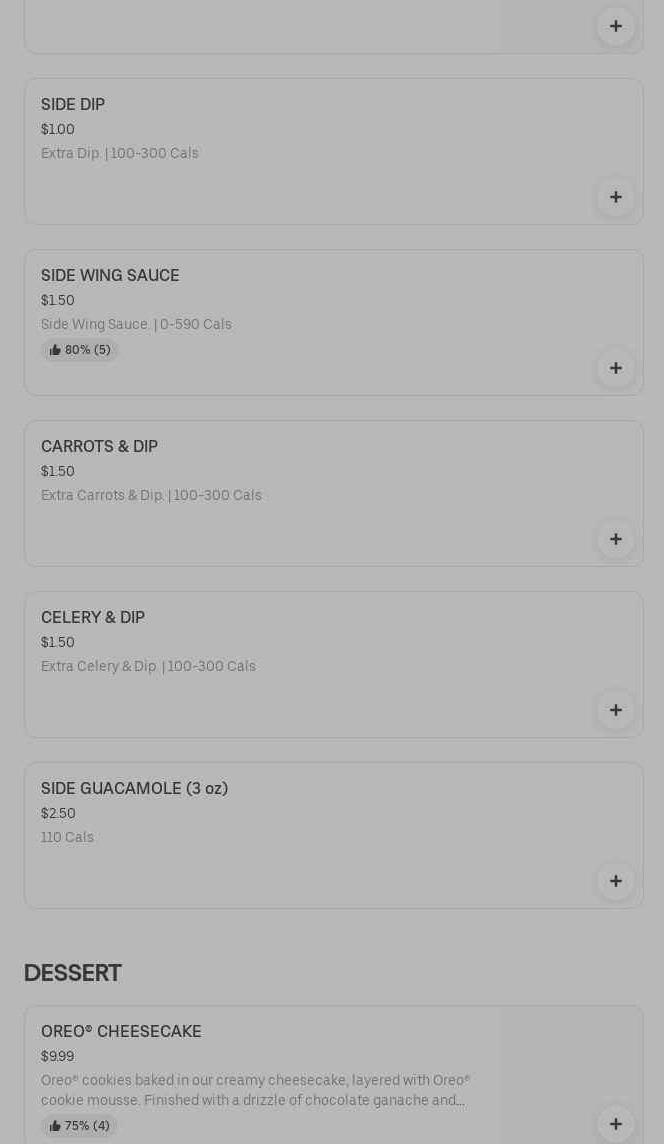Open the Side Guacamole item card
This screenshot has width=664, height=1144.
pyautogui.click(x=333, y=835)
